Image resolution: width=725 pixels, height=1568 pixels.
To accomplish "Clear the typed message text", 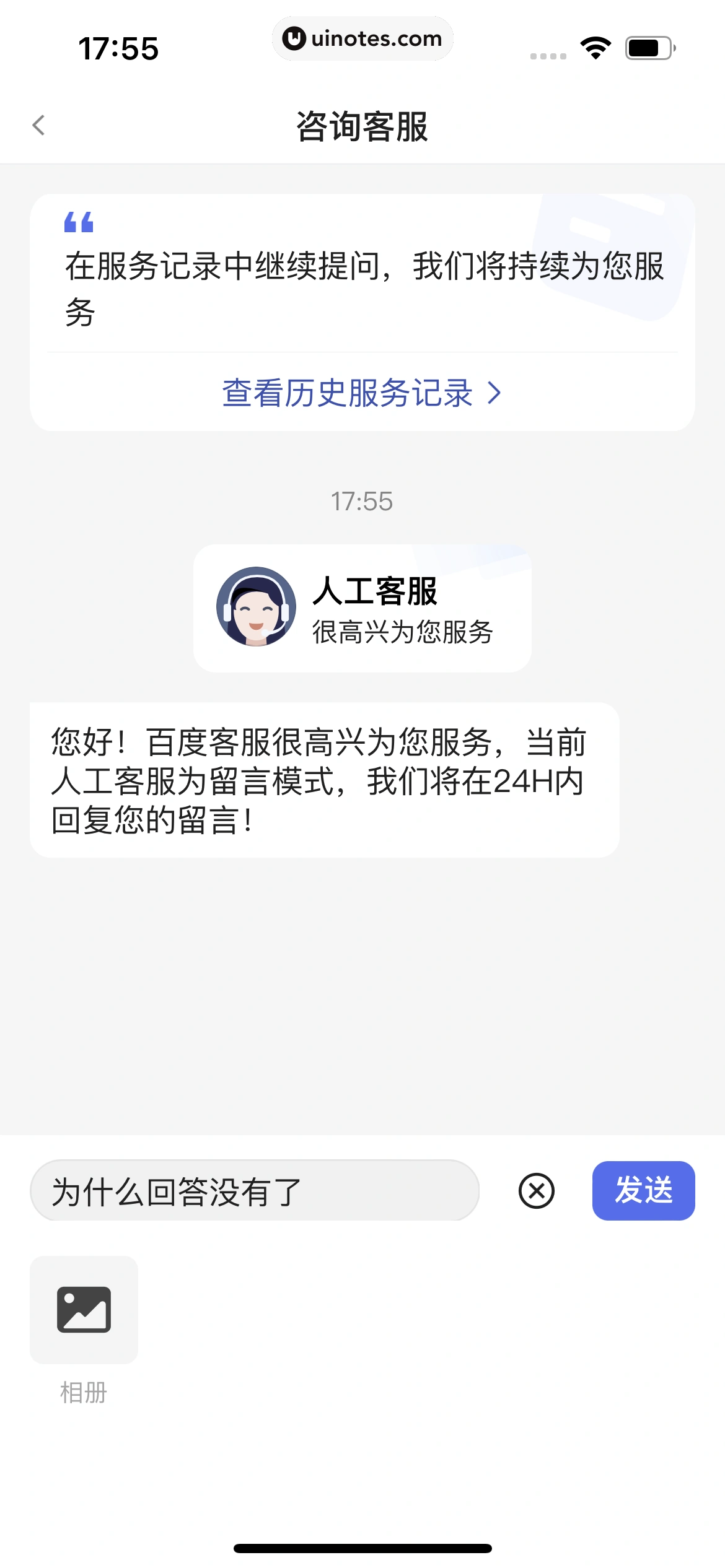I will pyautogui.click(x=536, y=1190).
